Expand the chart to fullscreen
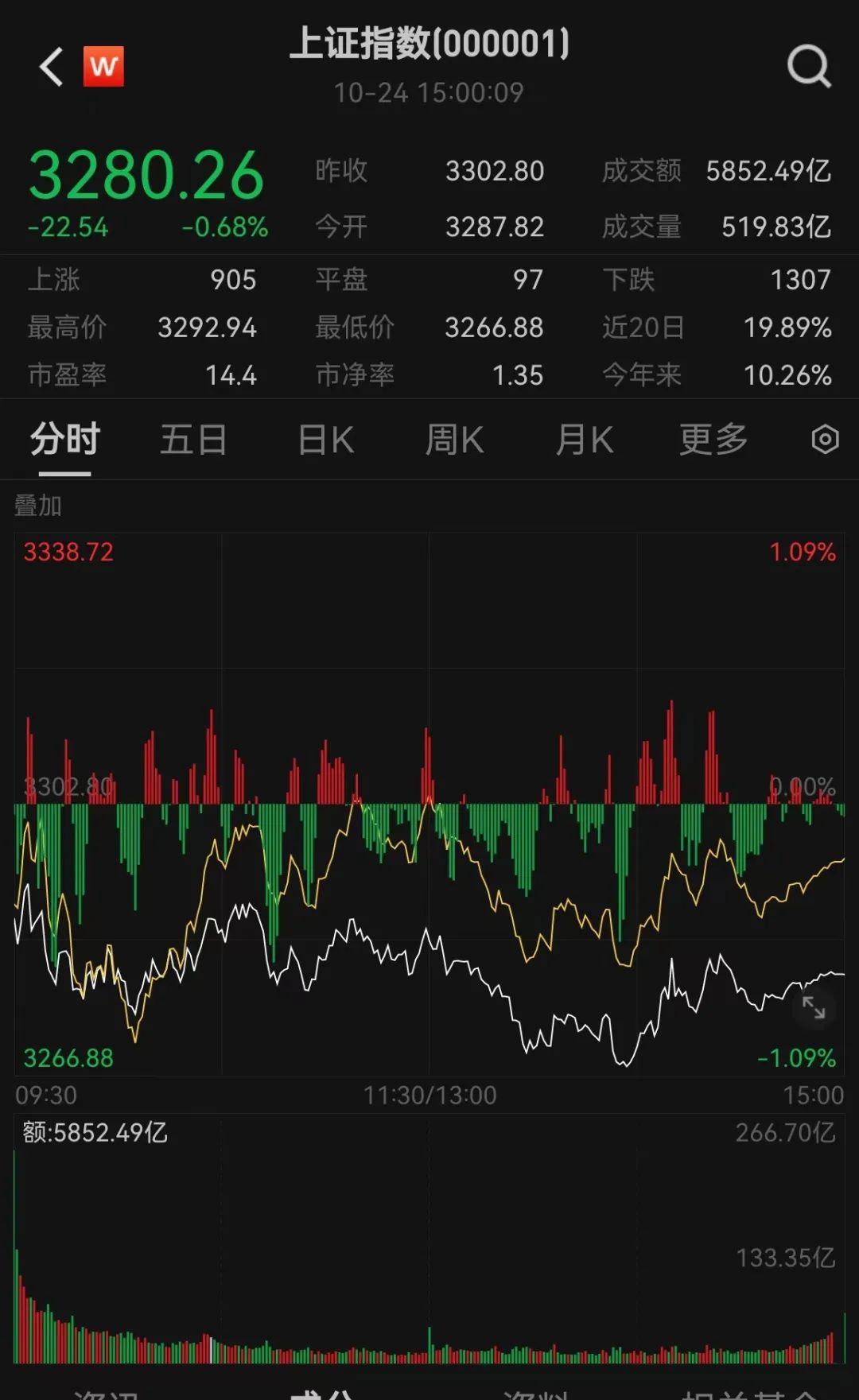This screenshot has height=1400, width=859. click(814, 1008)
